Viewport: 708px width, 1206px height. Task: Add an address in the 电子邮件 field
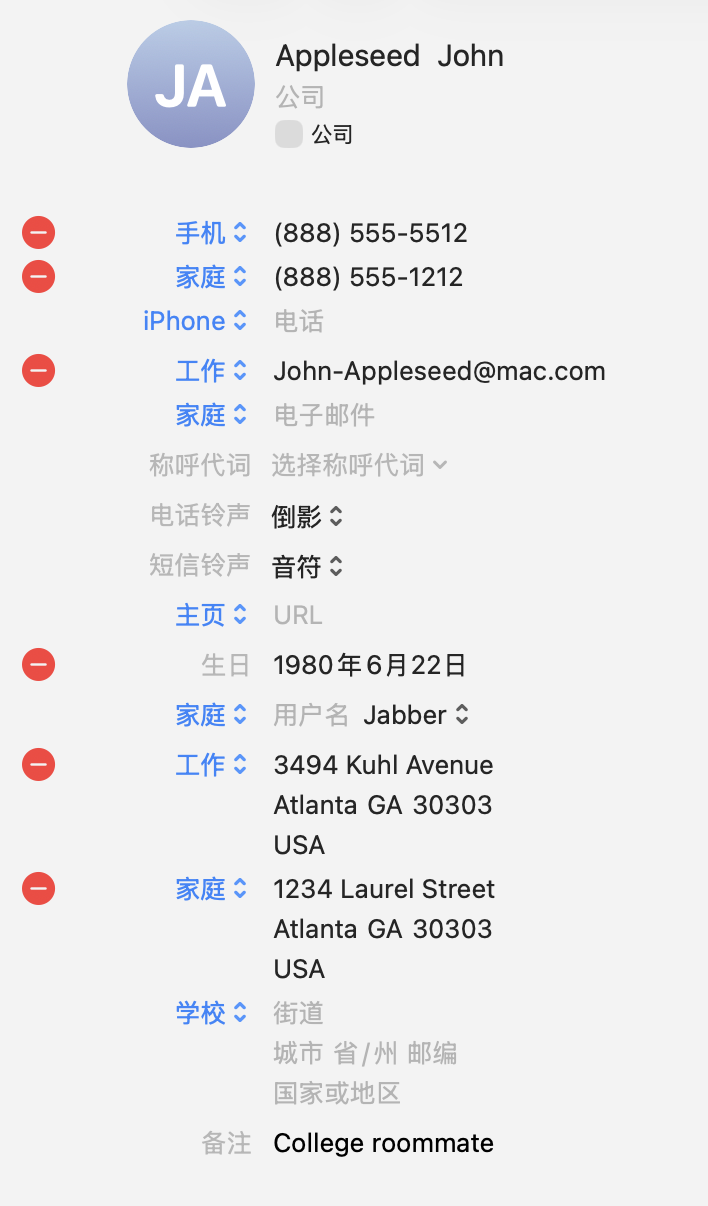325,415
